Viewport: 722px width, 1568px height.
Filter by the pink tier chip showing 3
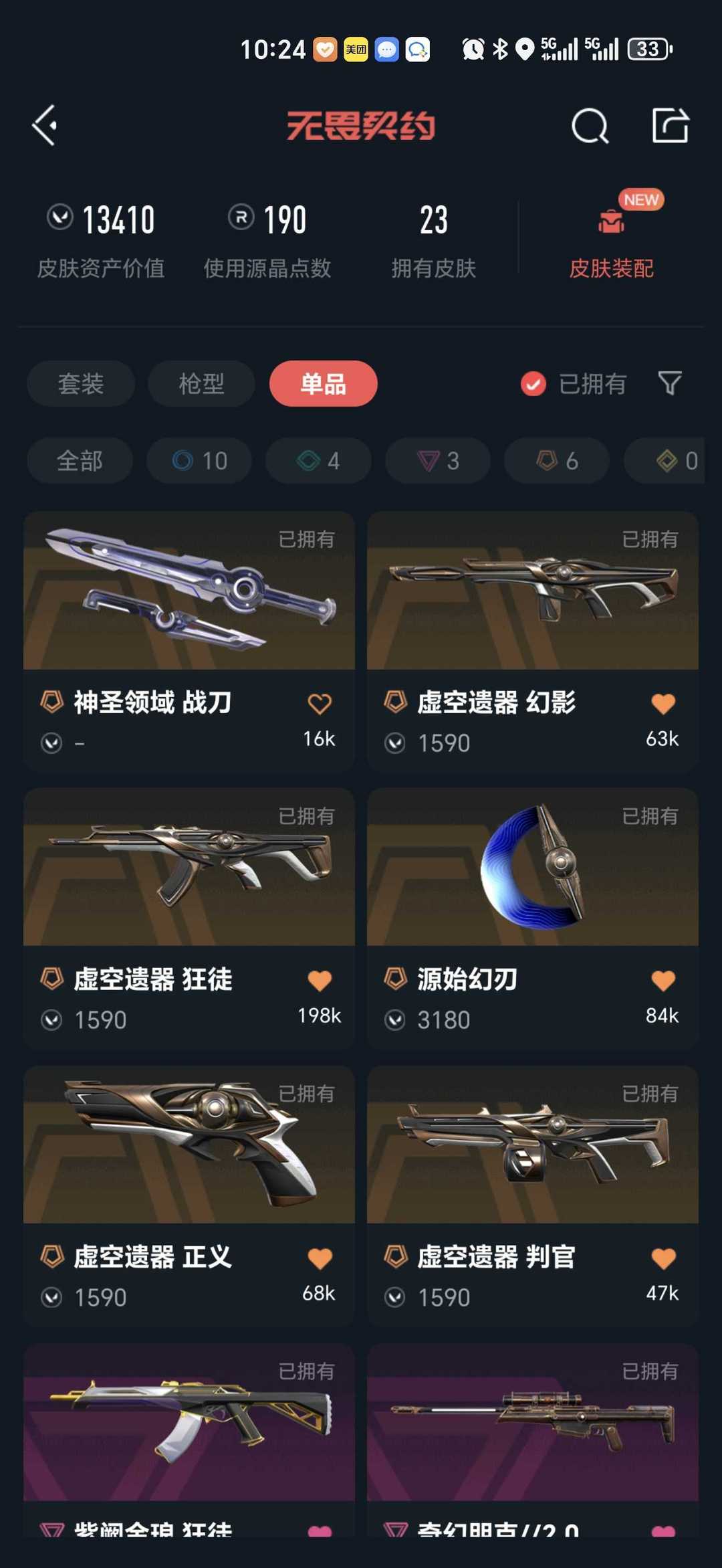438,461
